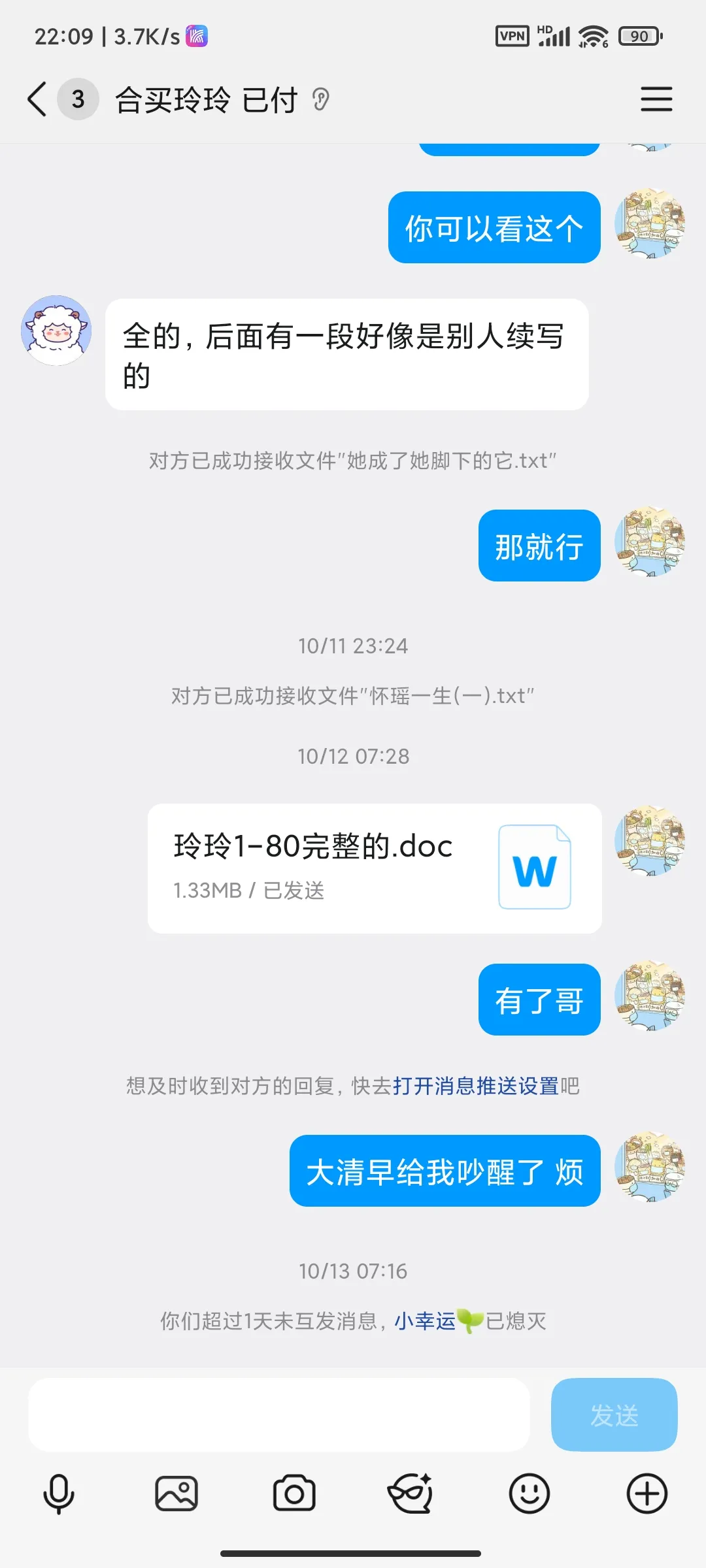Start a voice message with the microphone
706x1568 pixels.
(x=59, y=1494)
